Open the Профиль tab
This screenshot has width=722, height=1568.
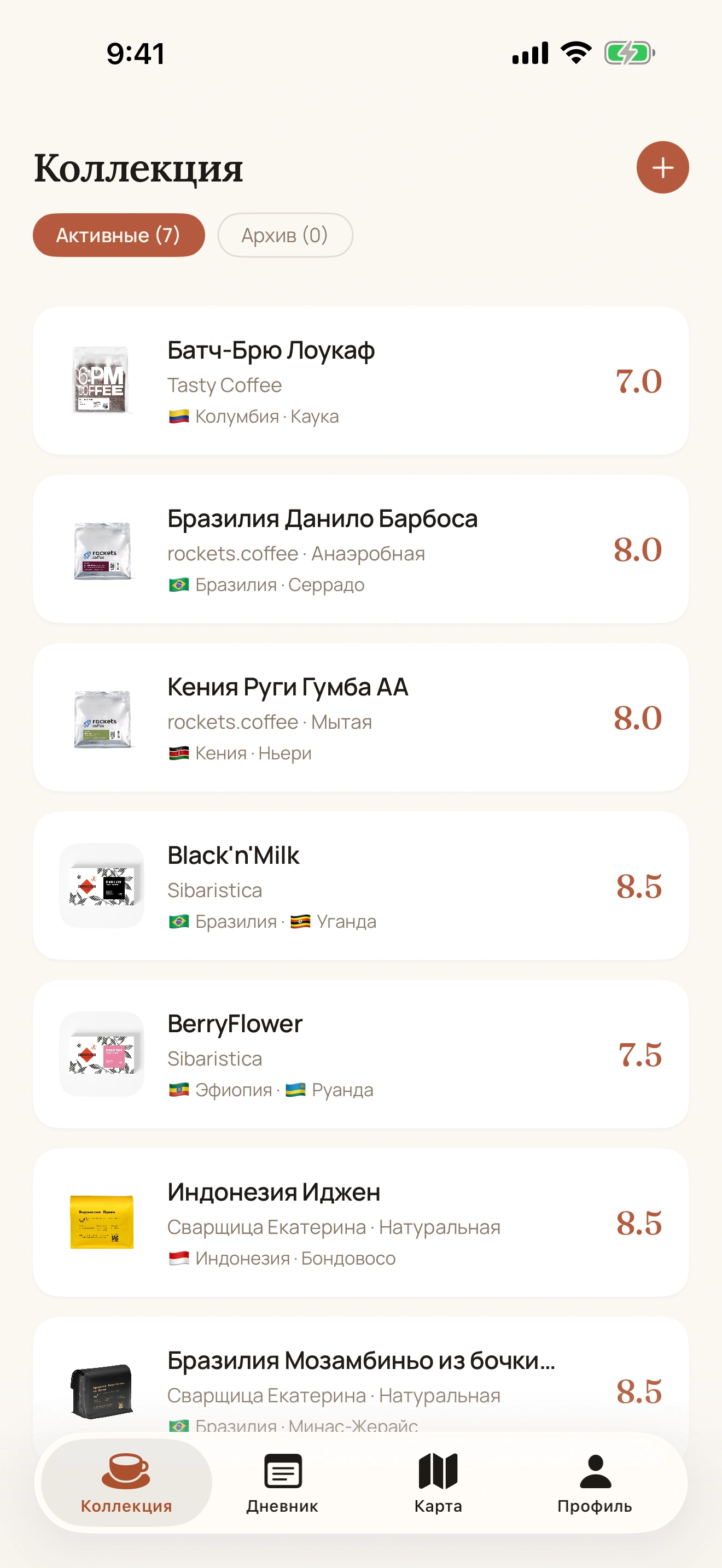click(595, 1483)
